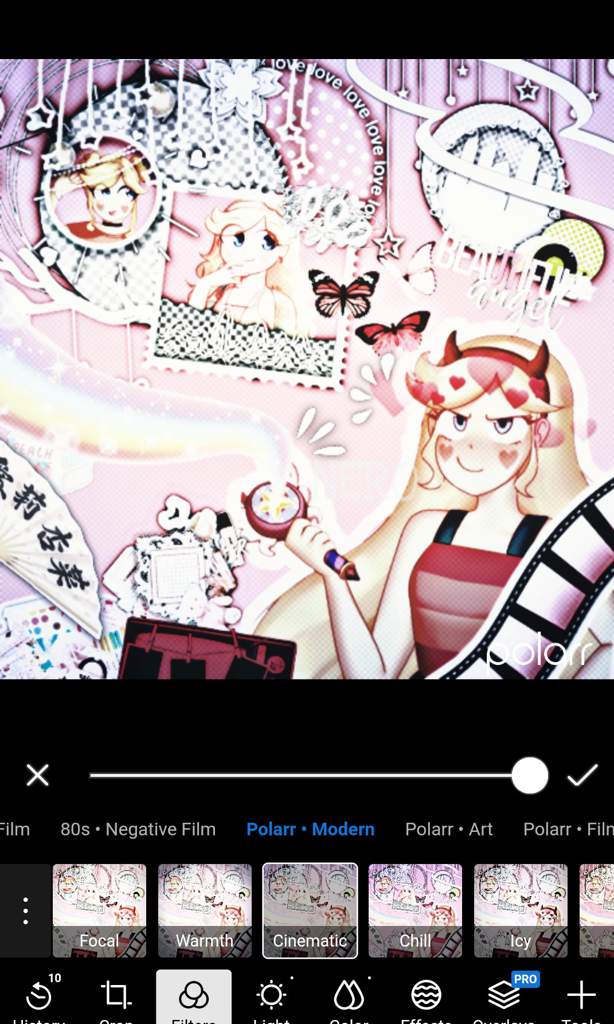Viewport: 614px width, 1024px height.
Task: Tap the filter intensity slider track
Action: [300, 775]
